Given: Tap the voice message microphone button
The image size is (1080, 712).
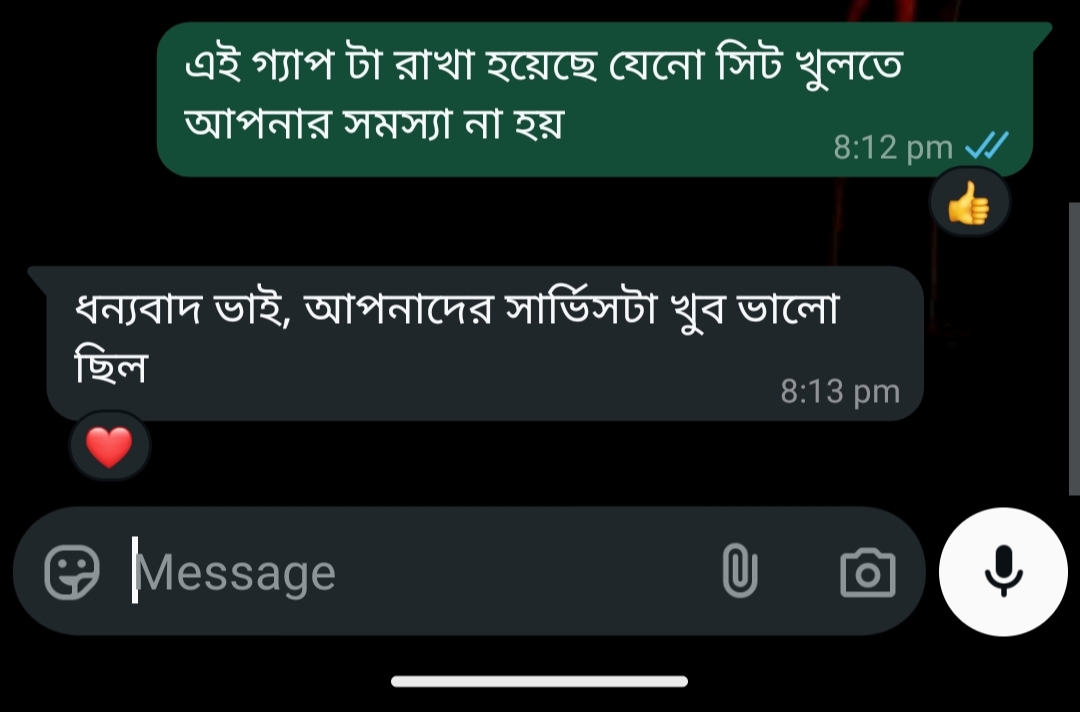Looking at the screenshot, I should [x=1003, y=572].
